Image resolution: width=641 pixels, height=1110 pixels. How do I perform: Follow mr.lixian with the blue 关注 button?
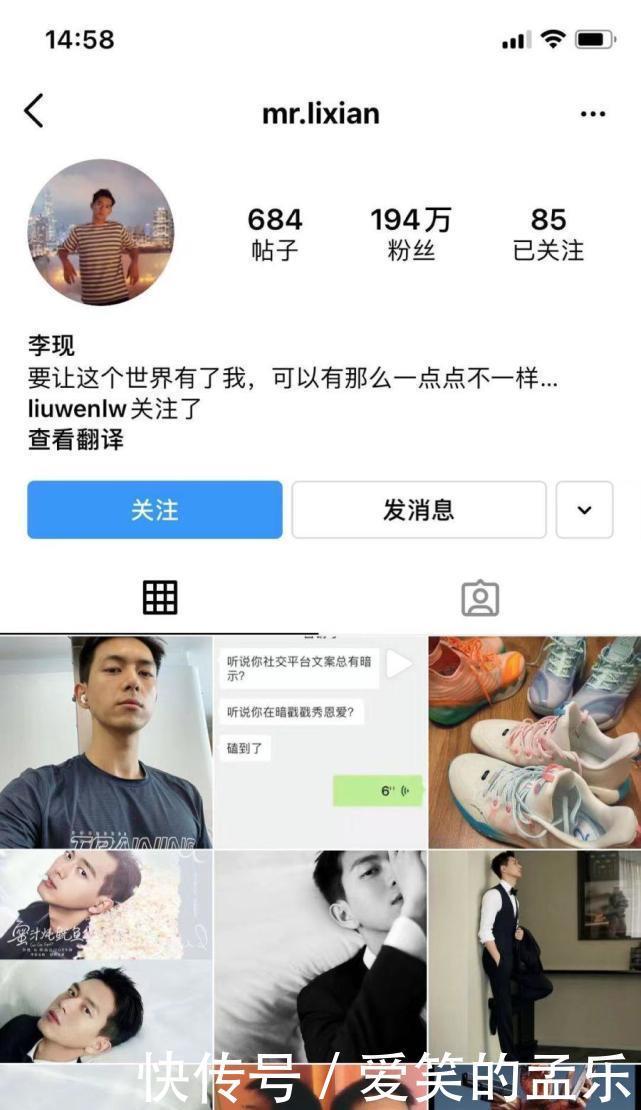tap(155, 510)
